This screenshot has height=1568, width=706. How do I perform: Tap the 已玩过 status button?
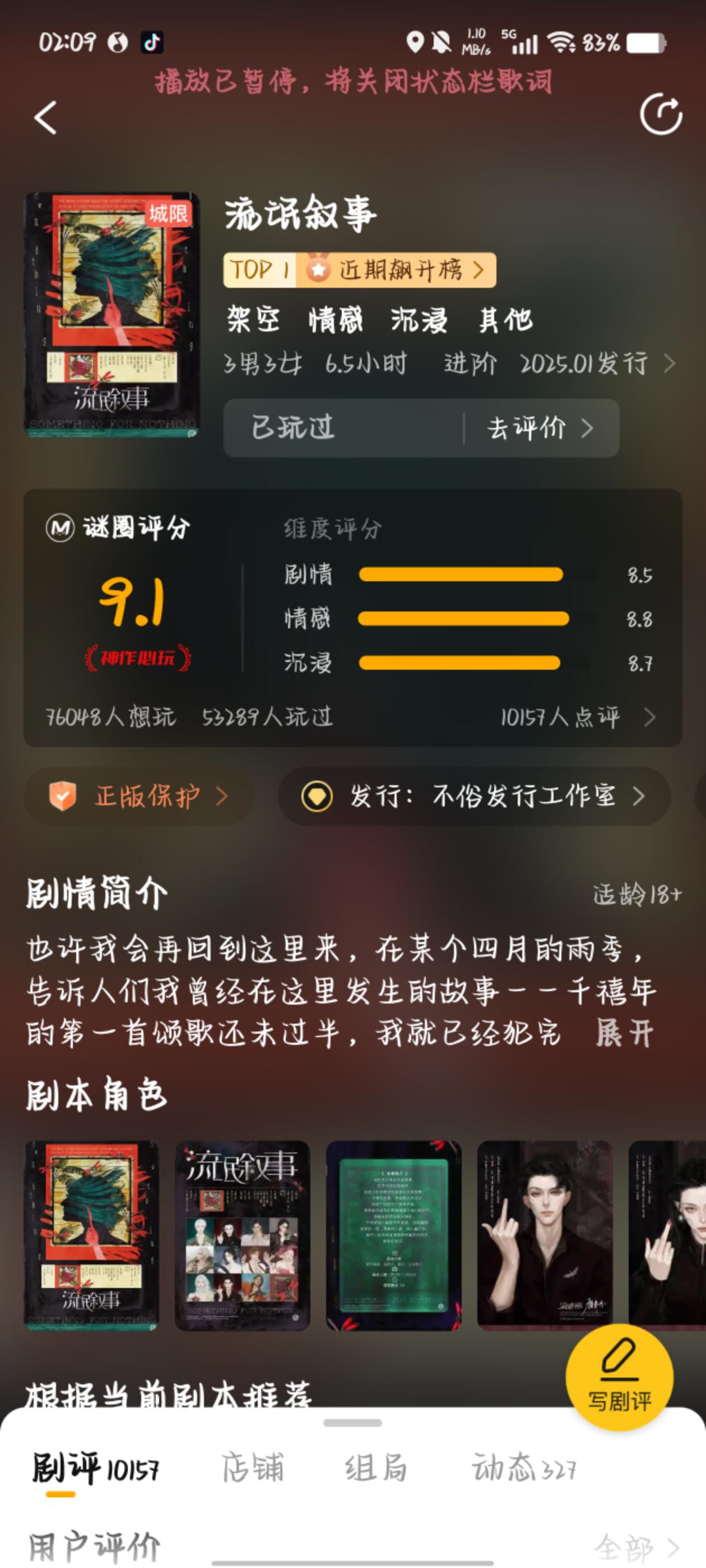coord(292,428)
